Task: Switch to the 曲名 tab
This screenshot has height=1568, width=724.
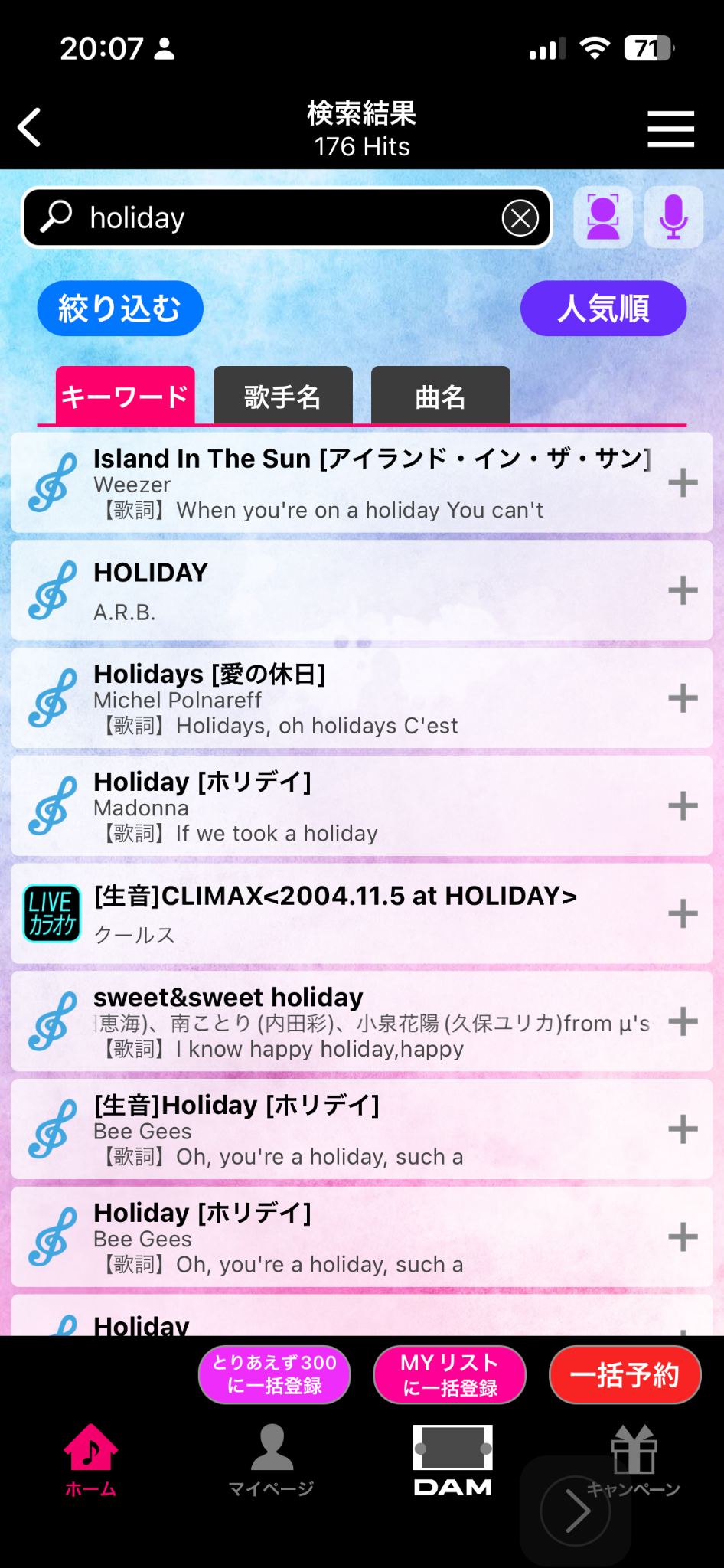Action: tap(440, 396)
